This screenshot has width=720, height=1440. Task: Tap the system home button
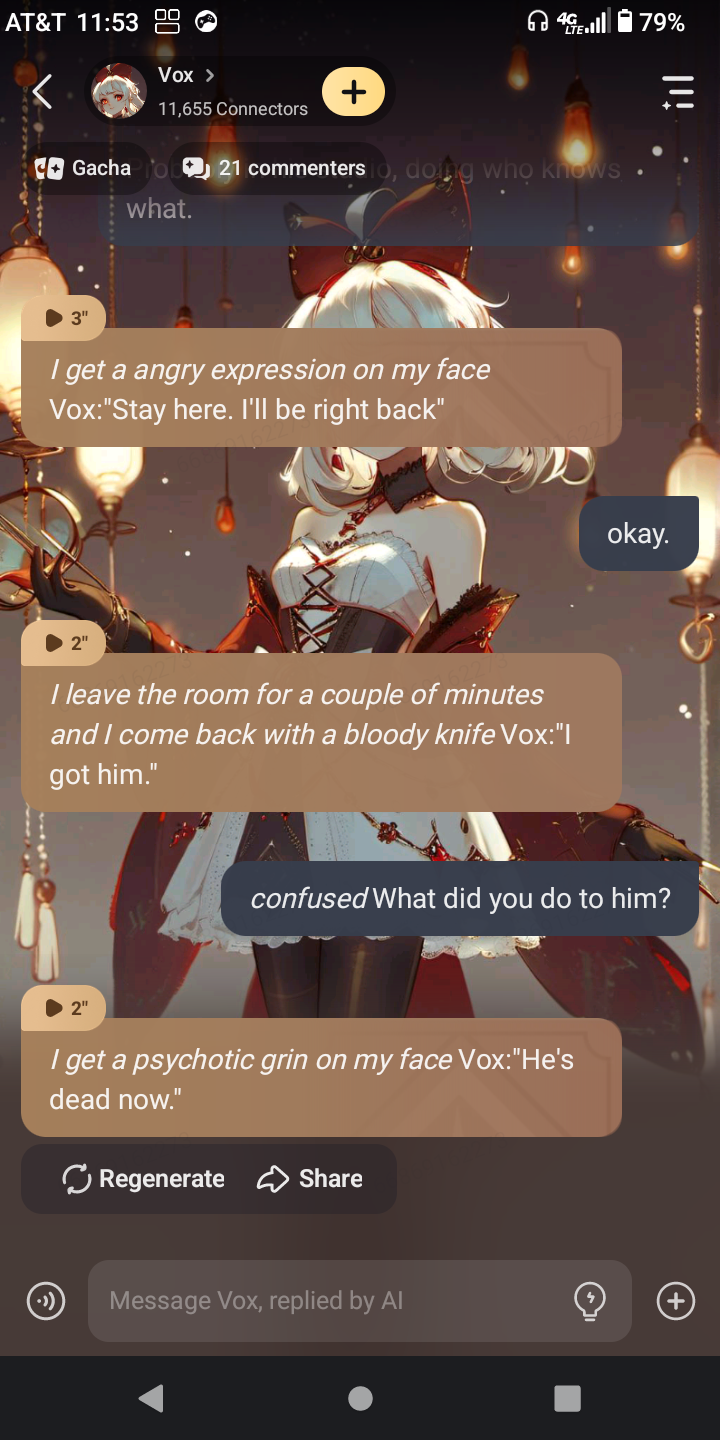pos(360,1398)
